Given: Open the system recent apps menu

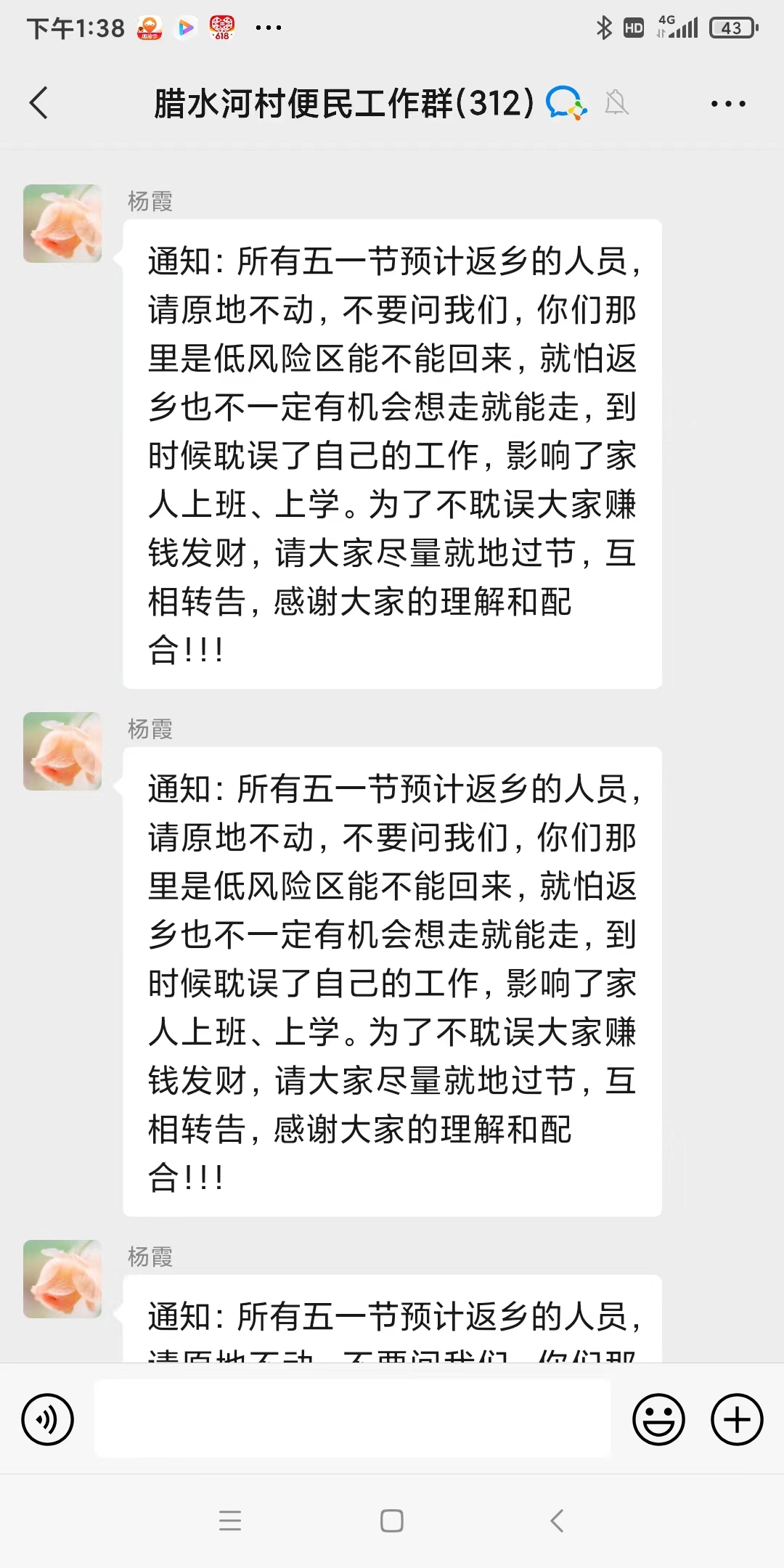Looking at the screenshot, I should 230,1521.
